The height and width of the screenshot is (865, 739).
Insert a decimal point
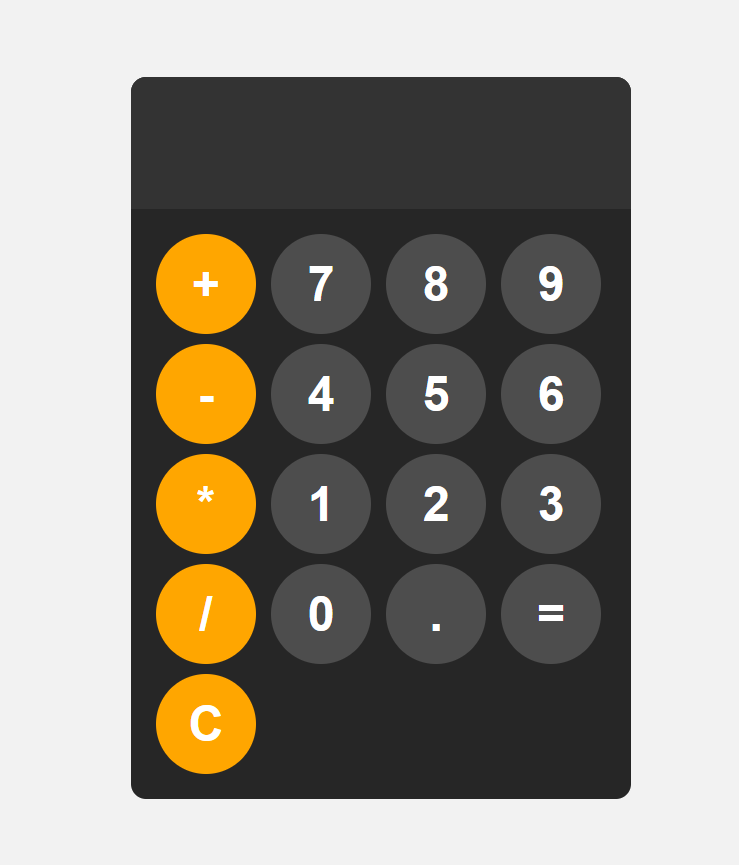coord(436,614)
